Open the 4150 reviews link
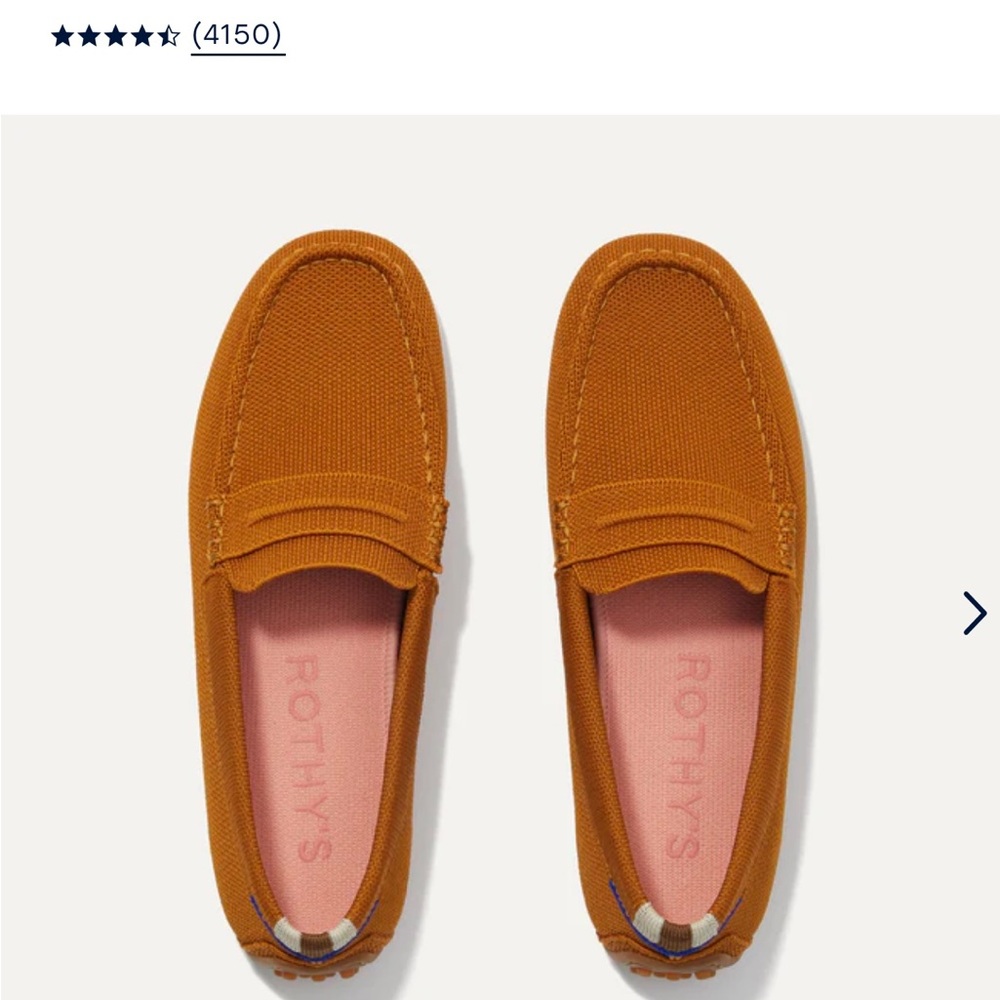 (x=237, y=36)
